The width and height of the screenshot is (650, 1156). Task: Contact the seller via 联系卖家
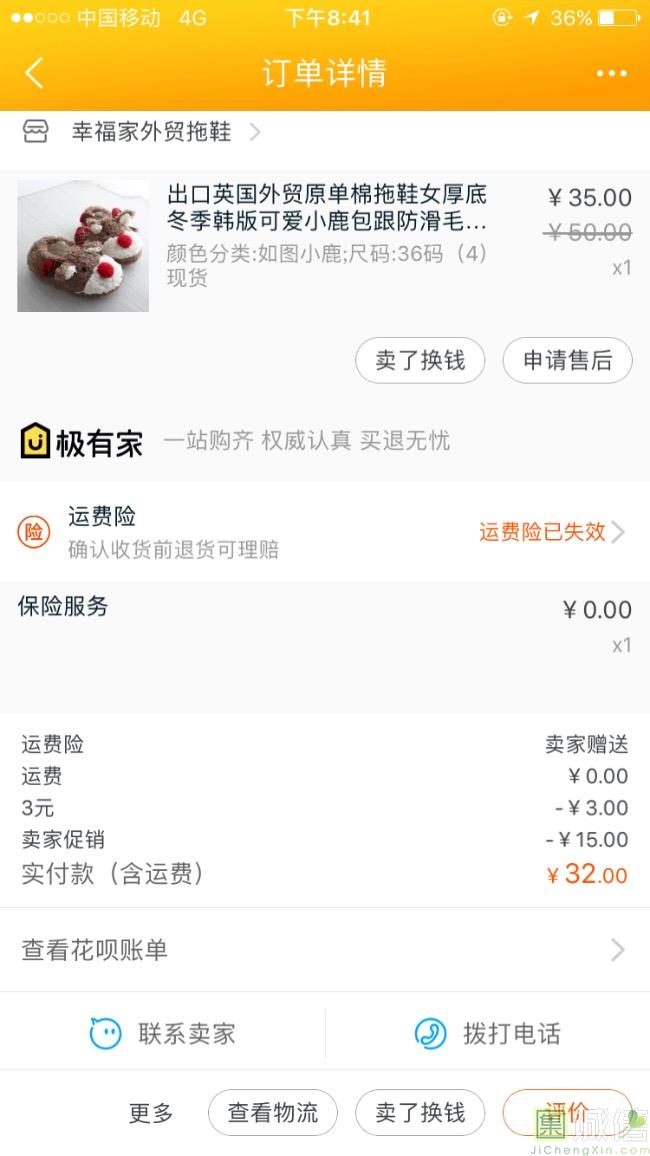pyautogui.click(x=163, y=1033)
